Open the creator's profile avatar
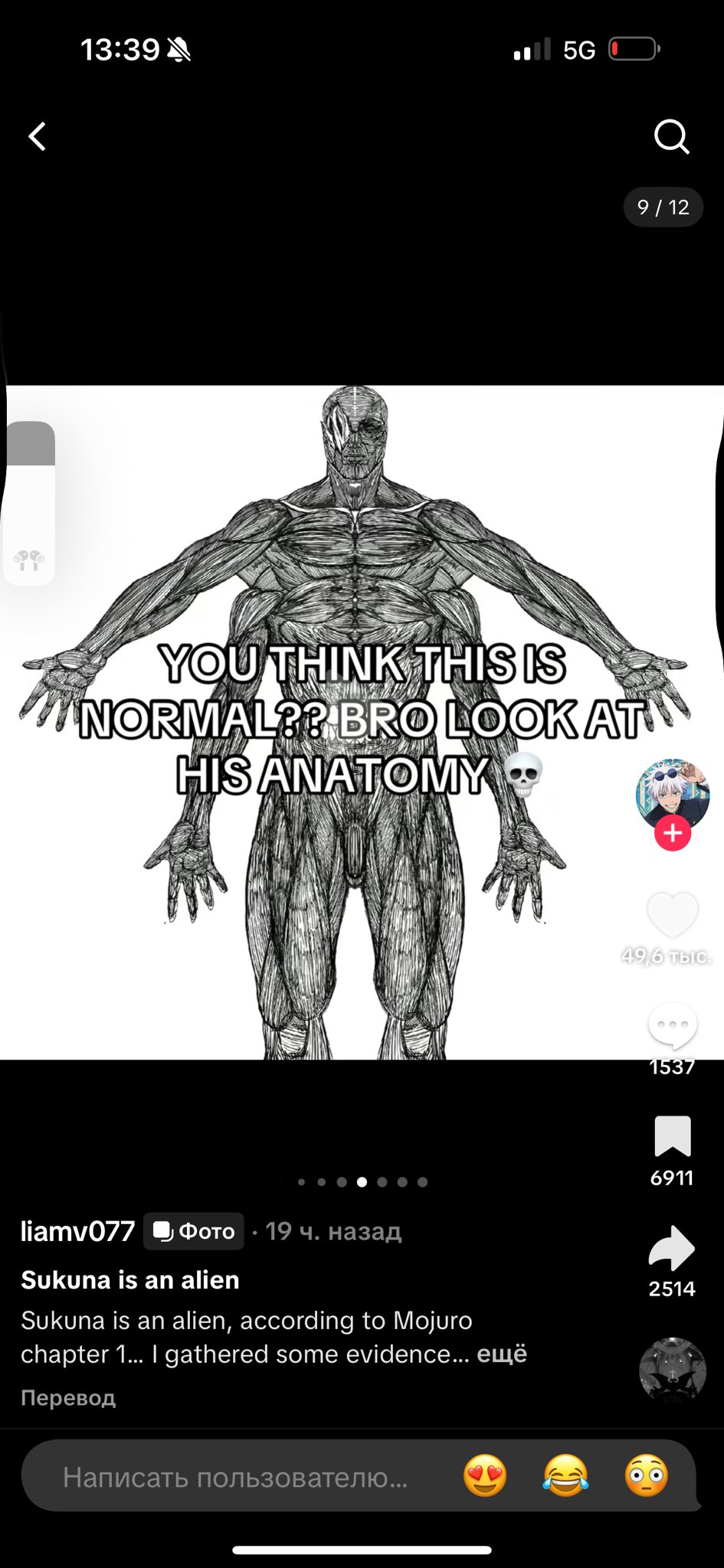Screen dimensions: 724x1568 (672, 793)
